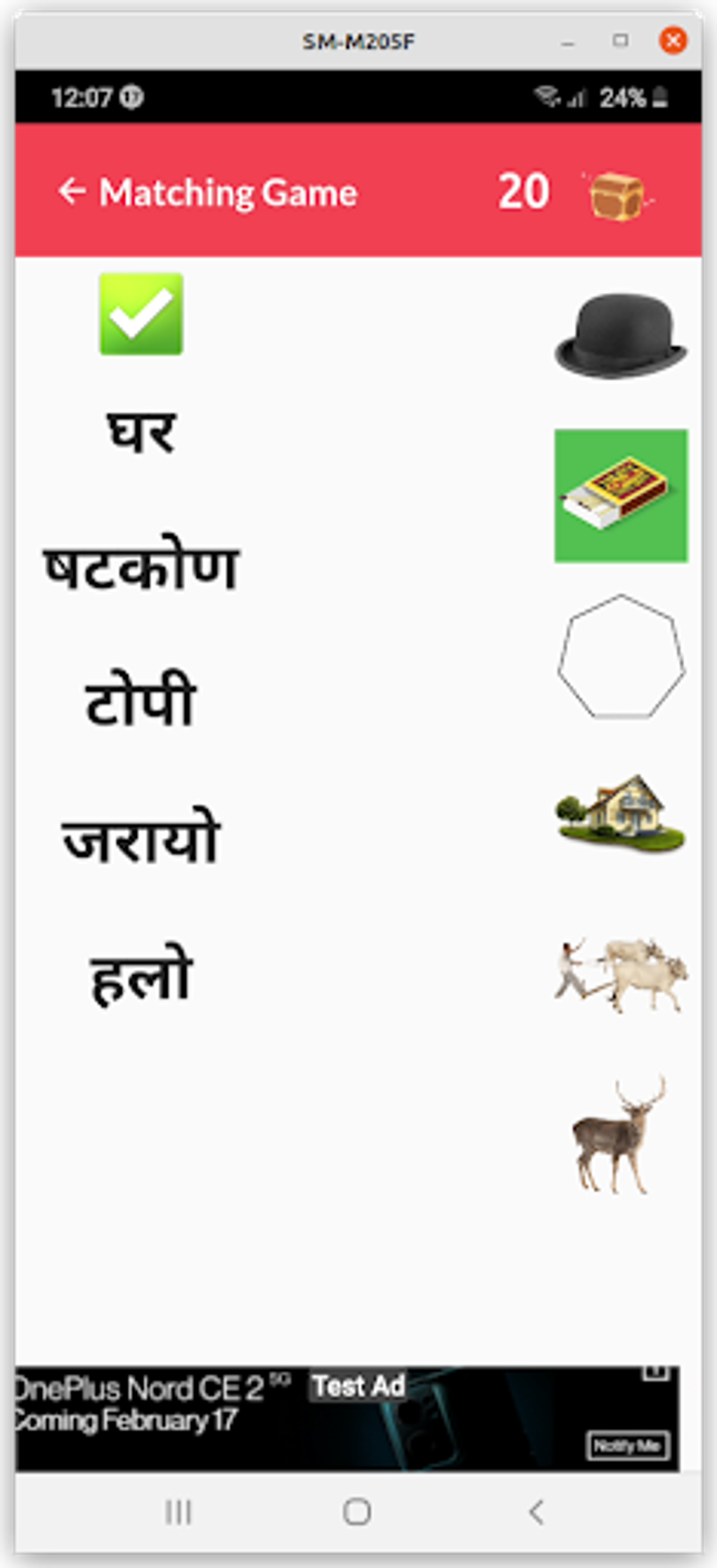Image resolution: width=717 pixels, height=1568 pixels.
Task: Select the black hat picture
Action: click(x=621, y=336)
